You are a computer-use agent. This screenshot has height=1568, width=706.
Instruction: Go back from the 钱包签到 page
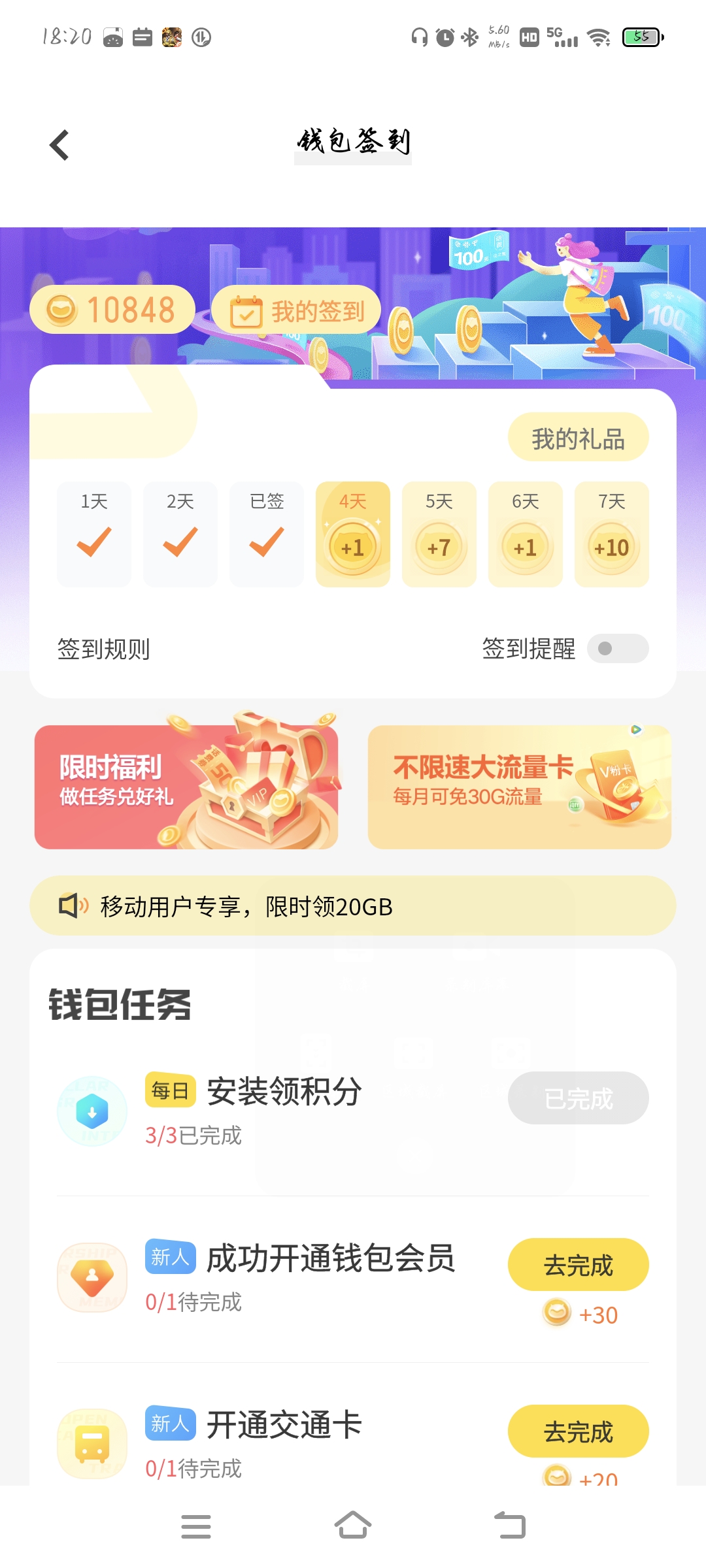tap(59, 145)
